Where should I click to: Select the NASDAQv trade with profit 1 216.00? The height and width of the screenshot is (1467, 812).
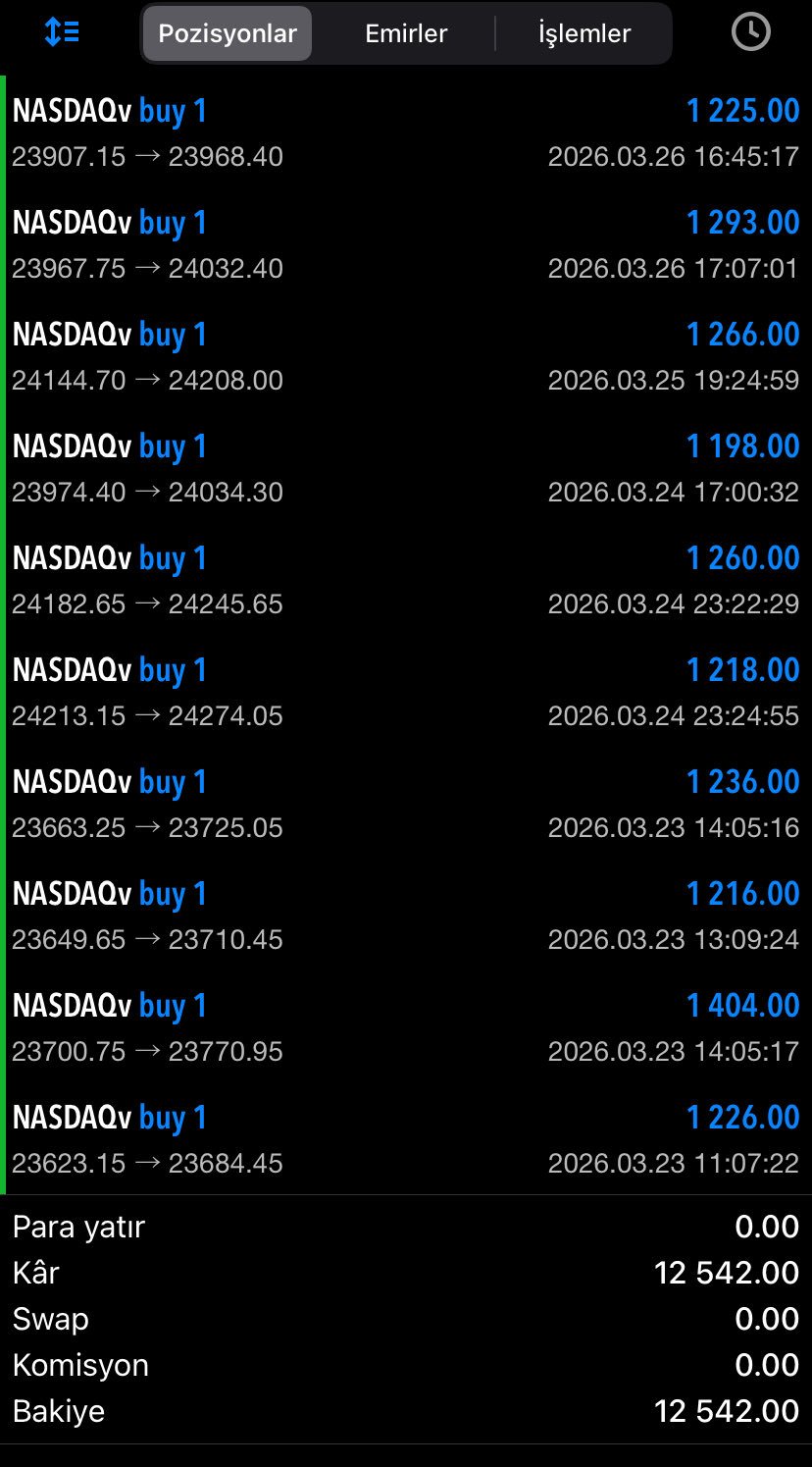[406, 916]
